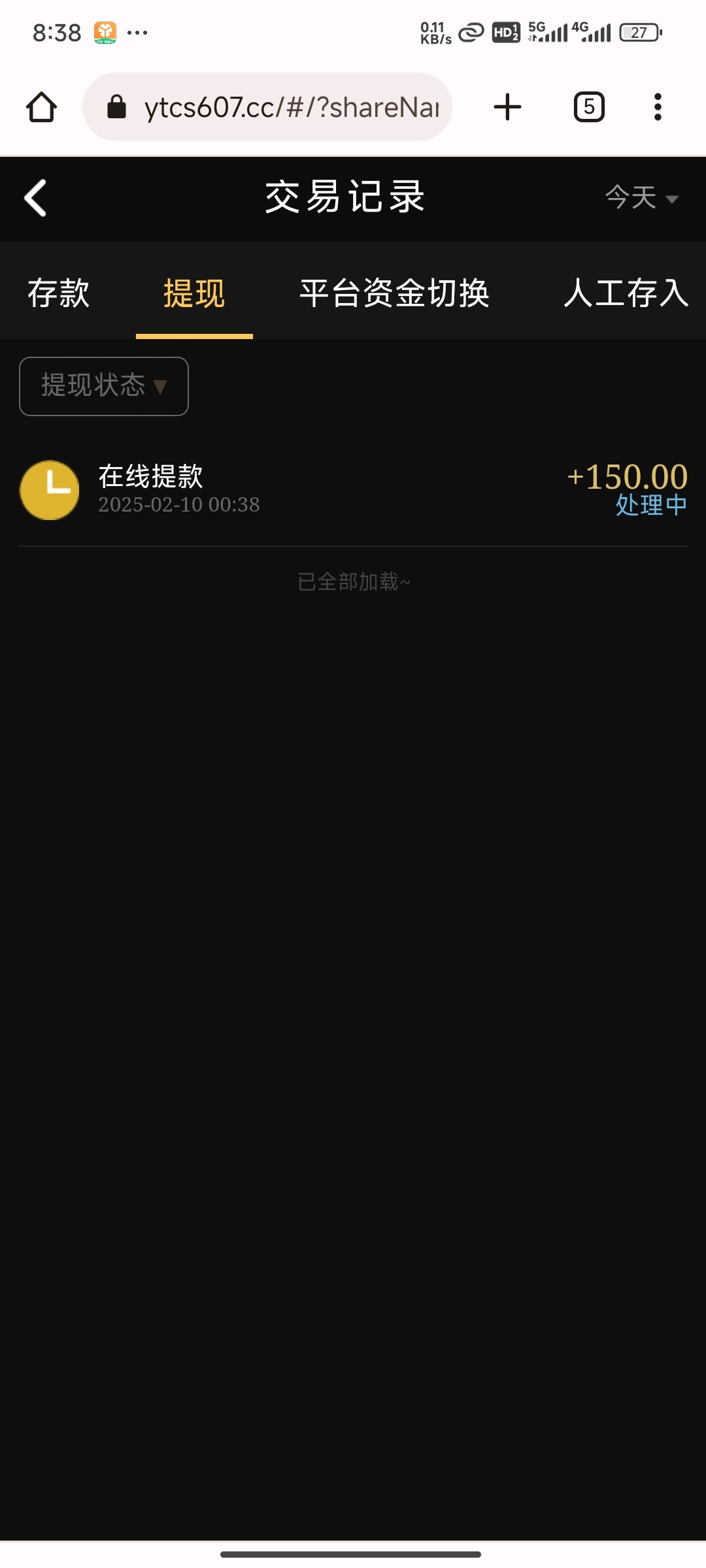Go back from 交易记录 page
The height and width of the screenshot is (1568, 706).
tap(36, 198)
